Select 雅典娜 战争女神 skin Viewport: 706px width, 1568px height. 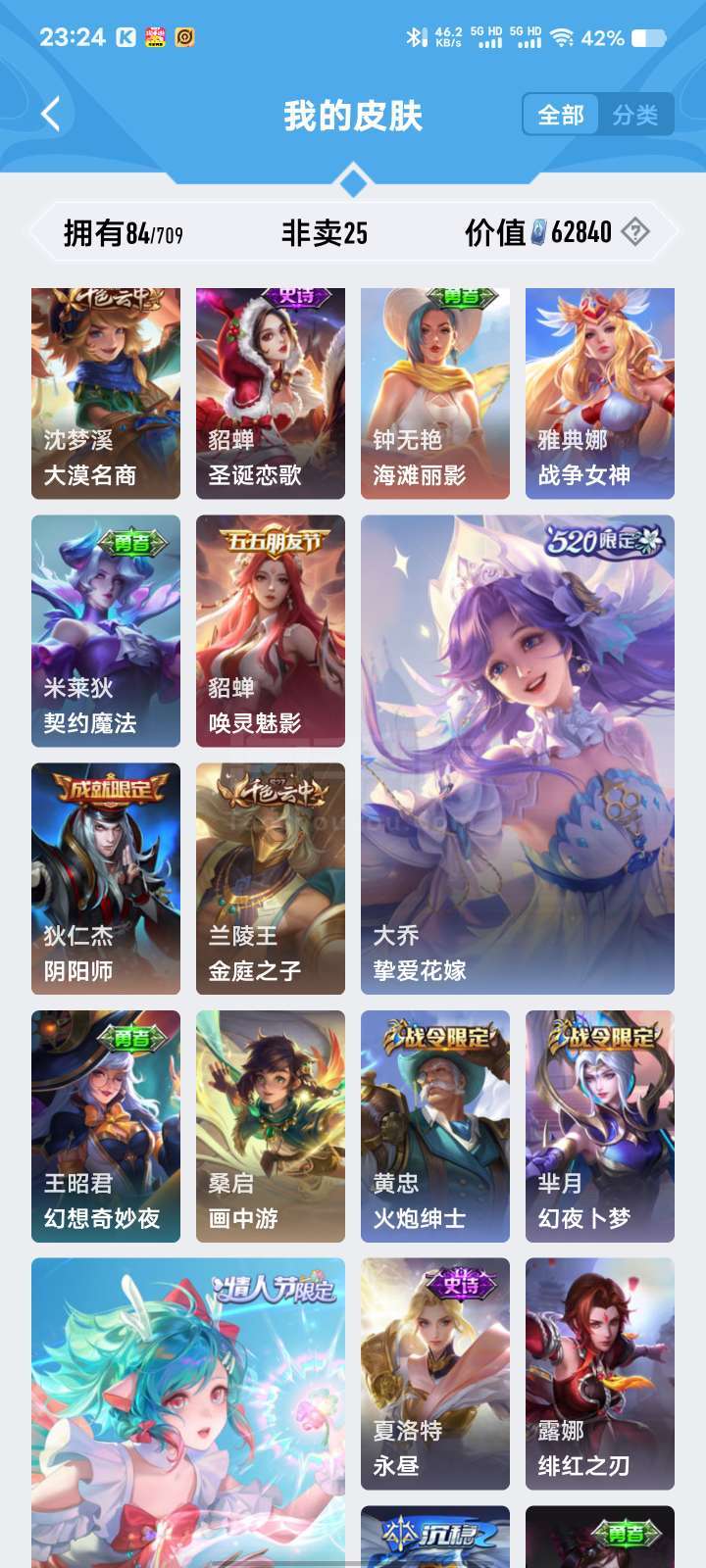(x=600, y=394)
